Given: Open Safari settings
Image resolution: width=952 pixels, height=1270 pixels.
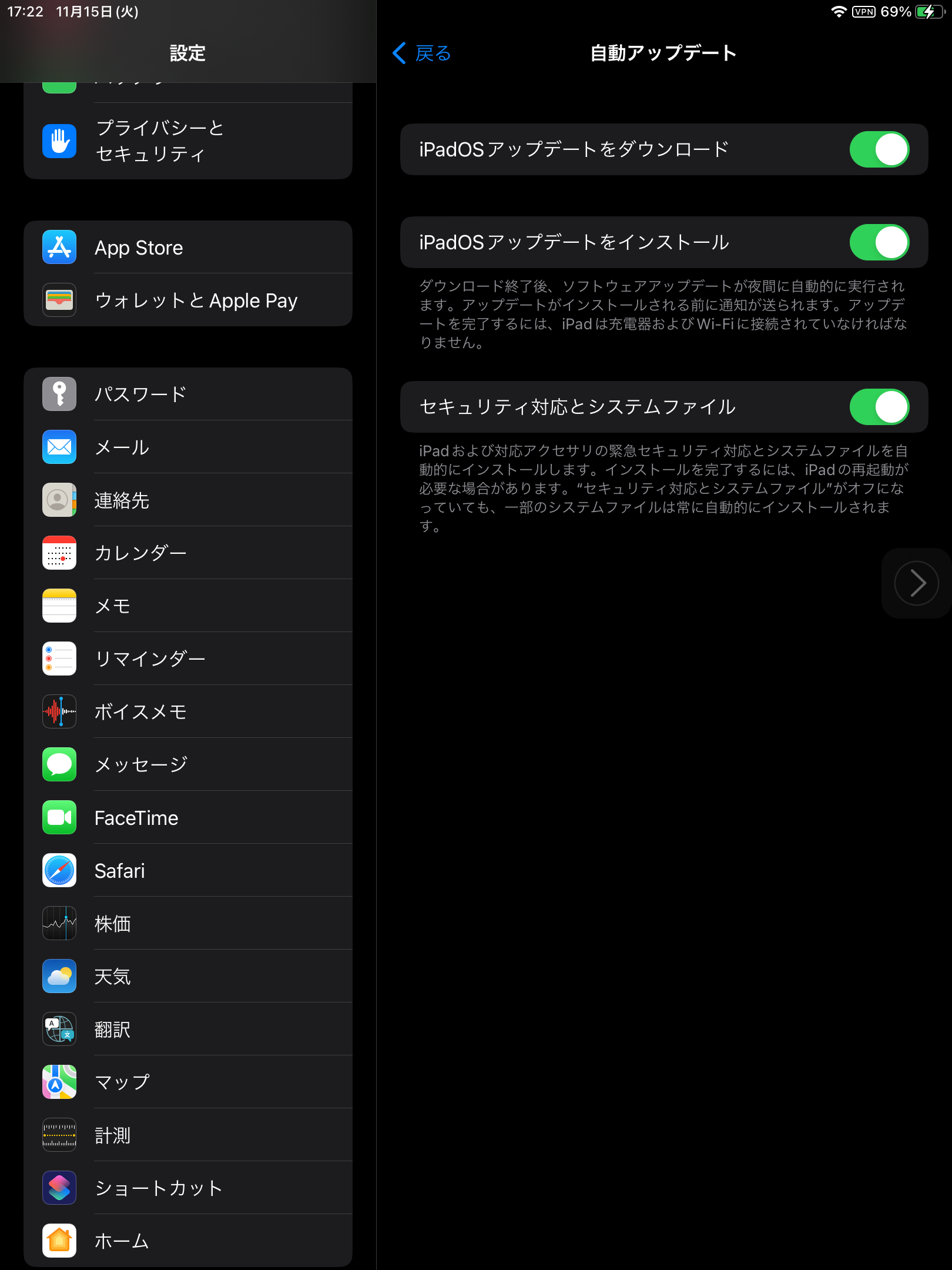Looking at the screenshot, I should pos(188,870).
